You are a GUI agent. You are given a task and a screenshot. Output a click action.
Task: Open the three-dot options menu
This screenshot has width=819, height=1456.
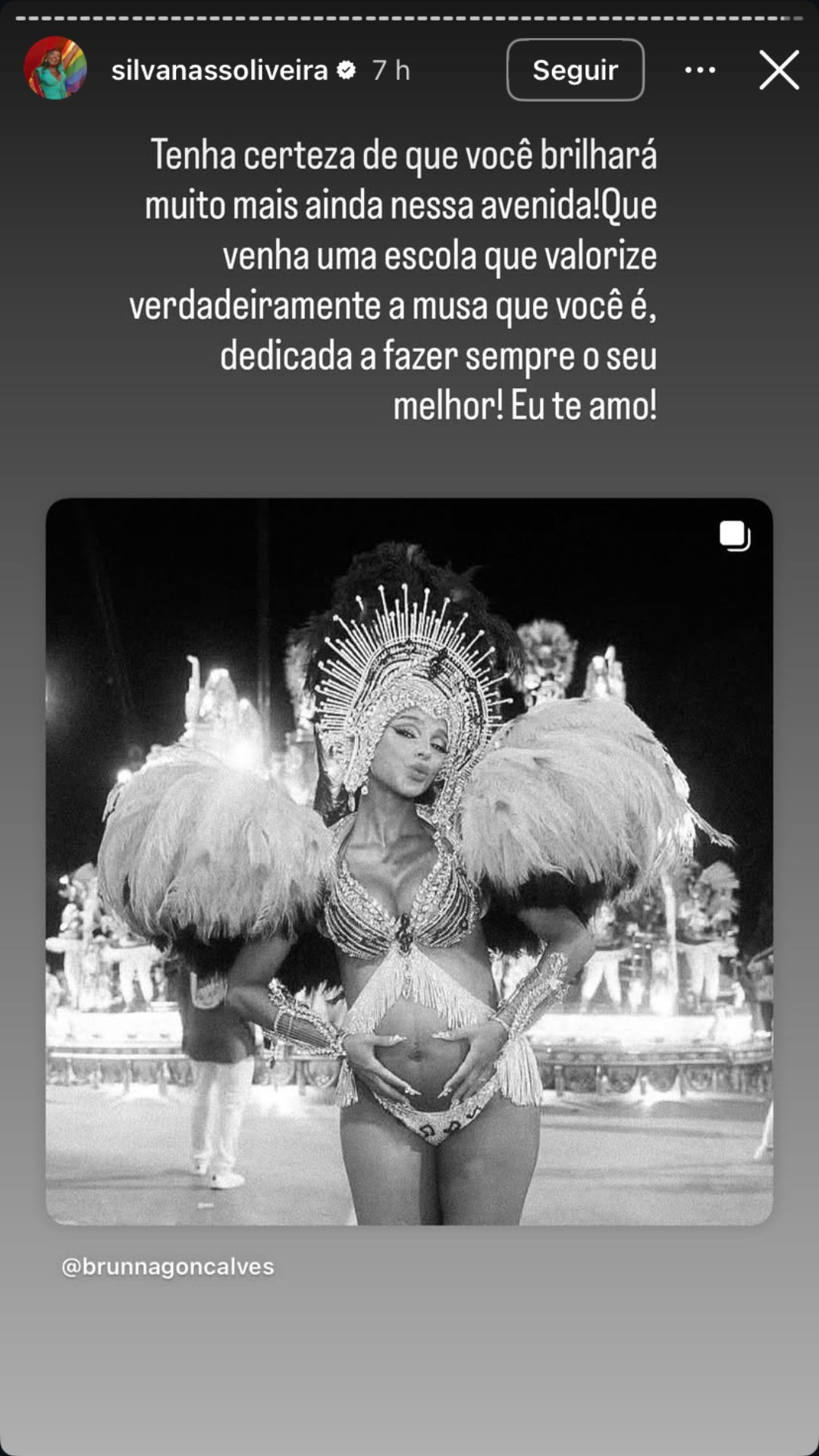click(699, 70)
